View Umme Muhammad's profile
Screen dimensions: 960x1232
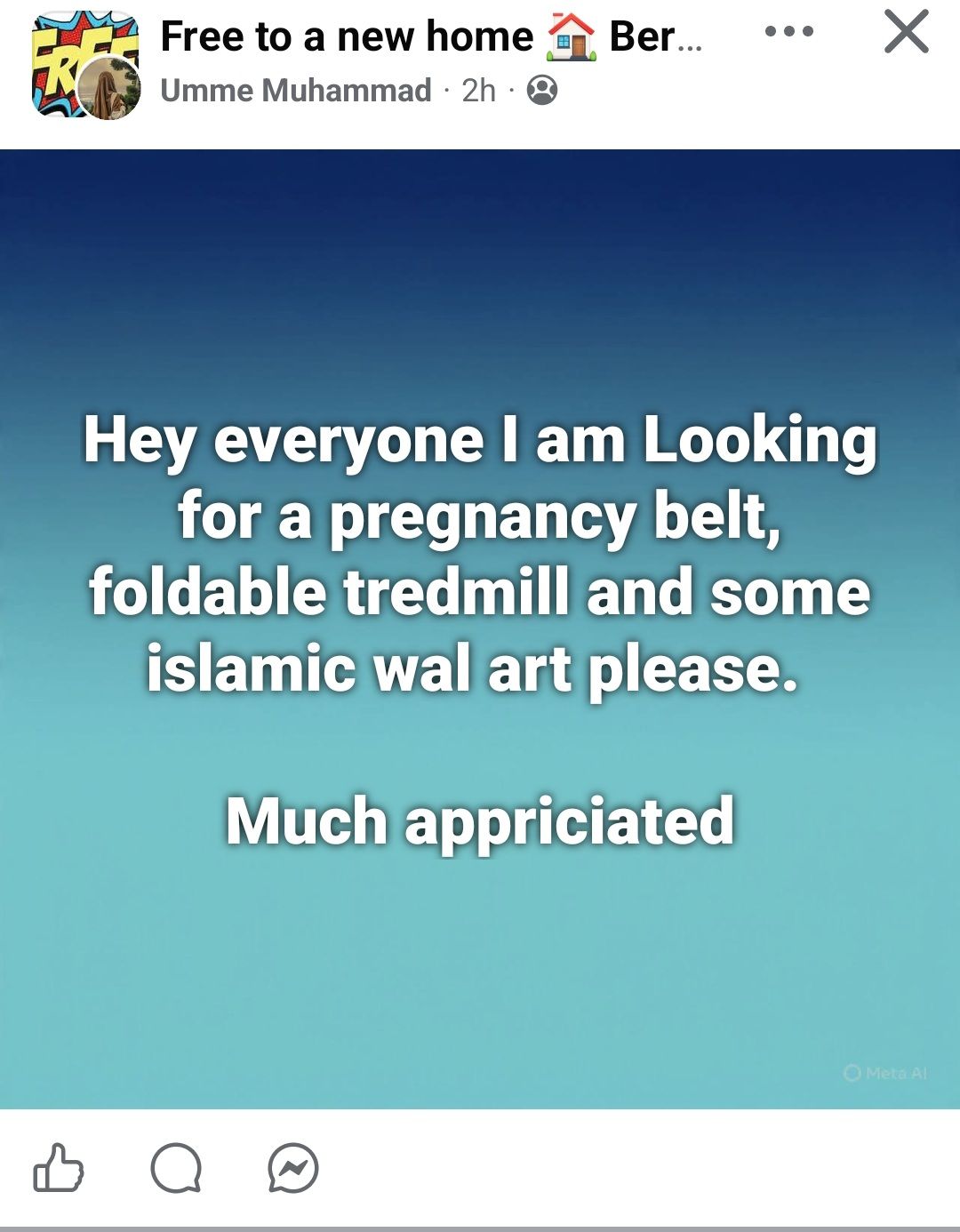295,91
